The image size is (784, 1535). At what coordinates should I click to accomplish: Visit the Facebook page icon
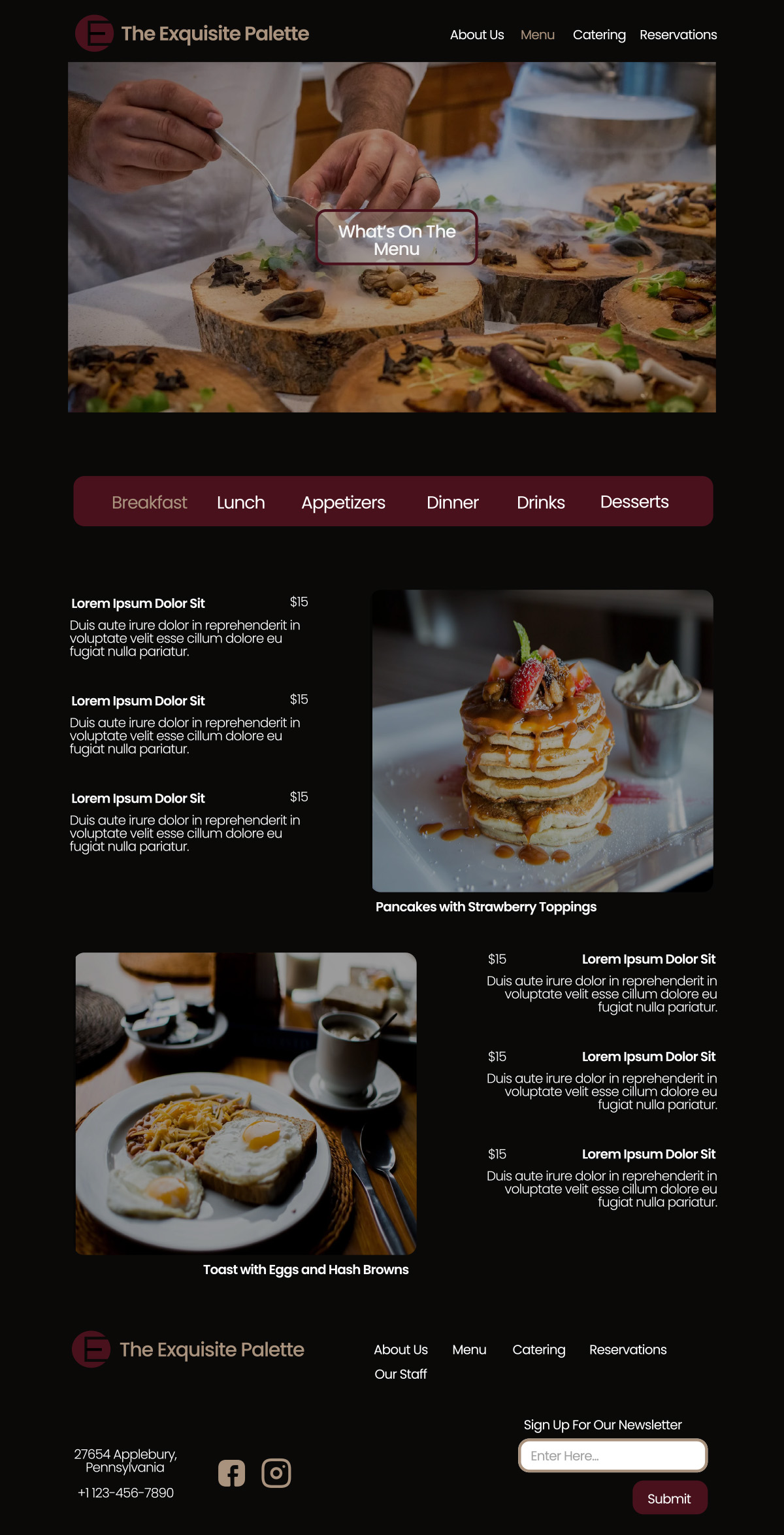coord(231,1473)
